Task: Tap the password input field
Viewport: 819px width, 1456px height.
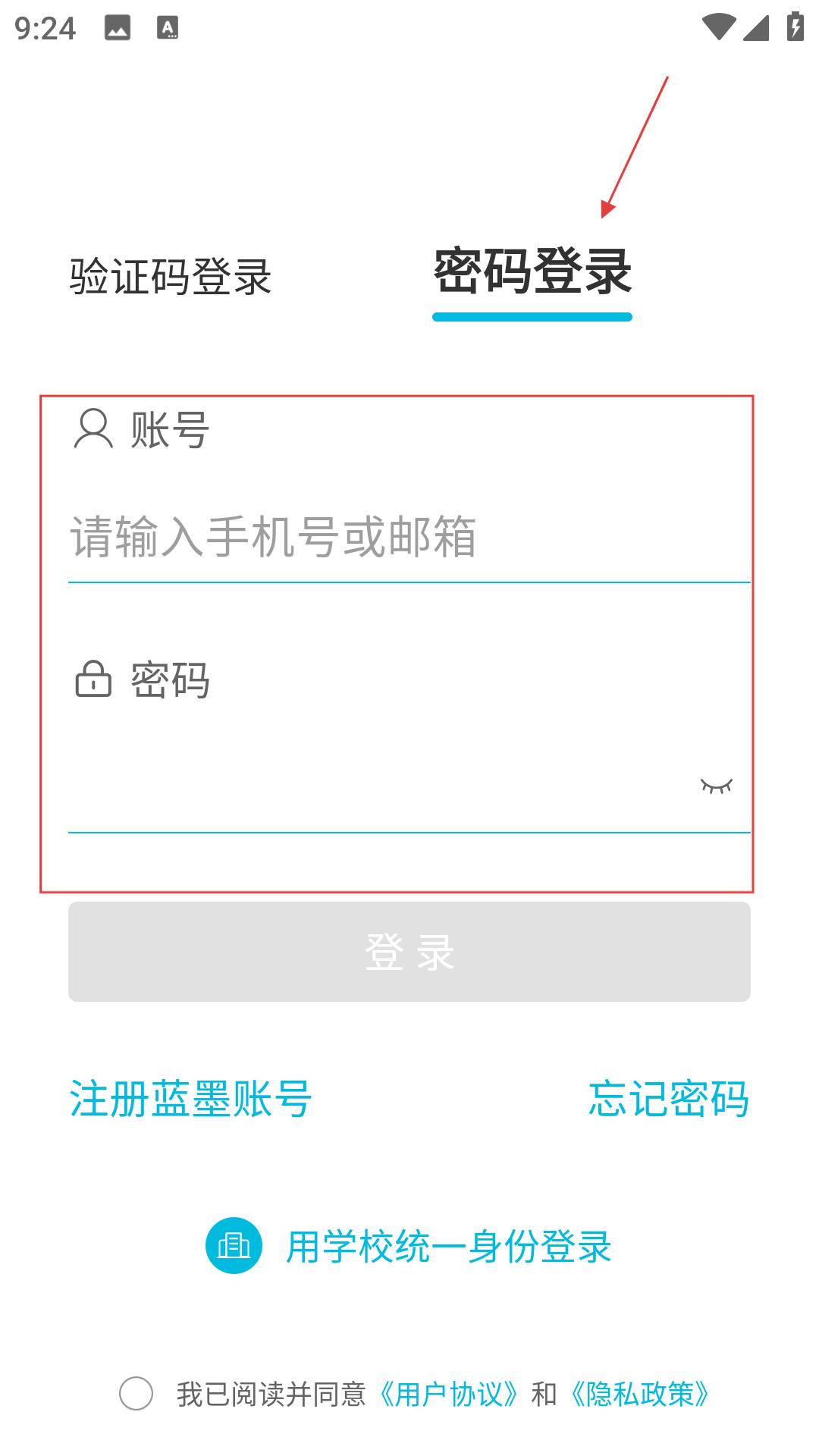Action: click(x=379, y=786)
